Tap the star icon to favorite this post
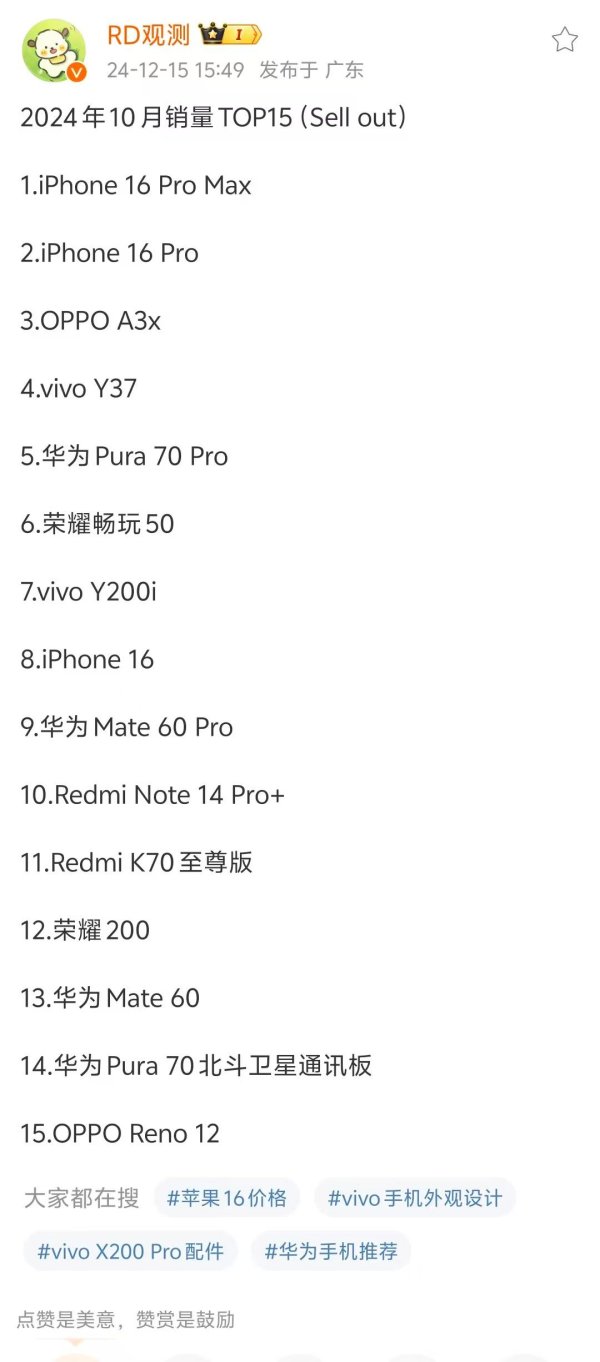600x1362 pixels. pyautogui.click(x=565, y=40)
